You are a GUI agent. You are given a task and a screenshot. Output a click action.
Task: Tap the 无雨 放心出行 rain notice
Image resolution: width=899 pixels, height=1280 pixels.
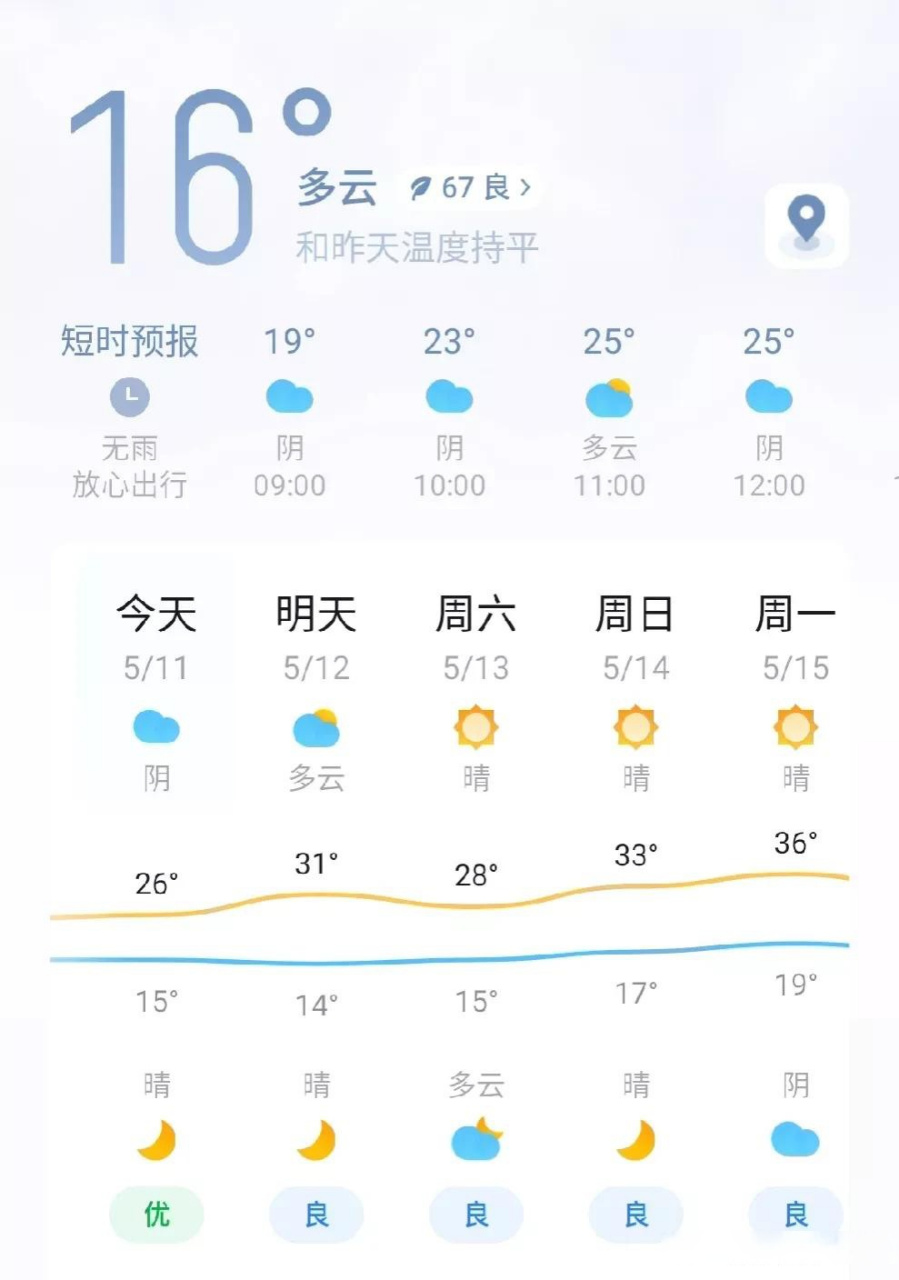129,466
